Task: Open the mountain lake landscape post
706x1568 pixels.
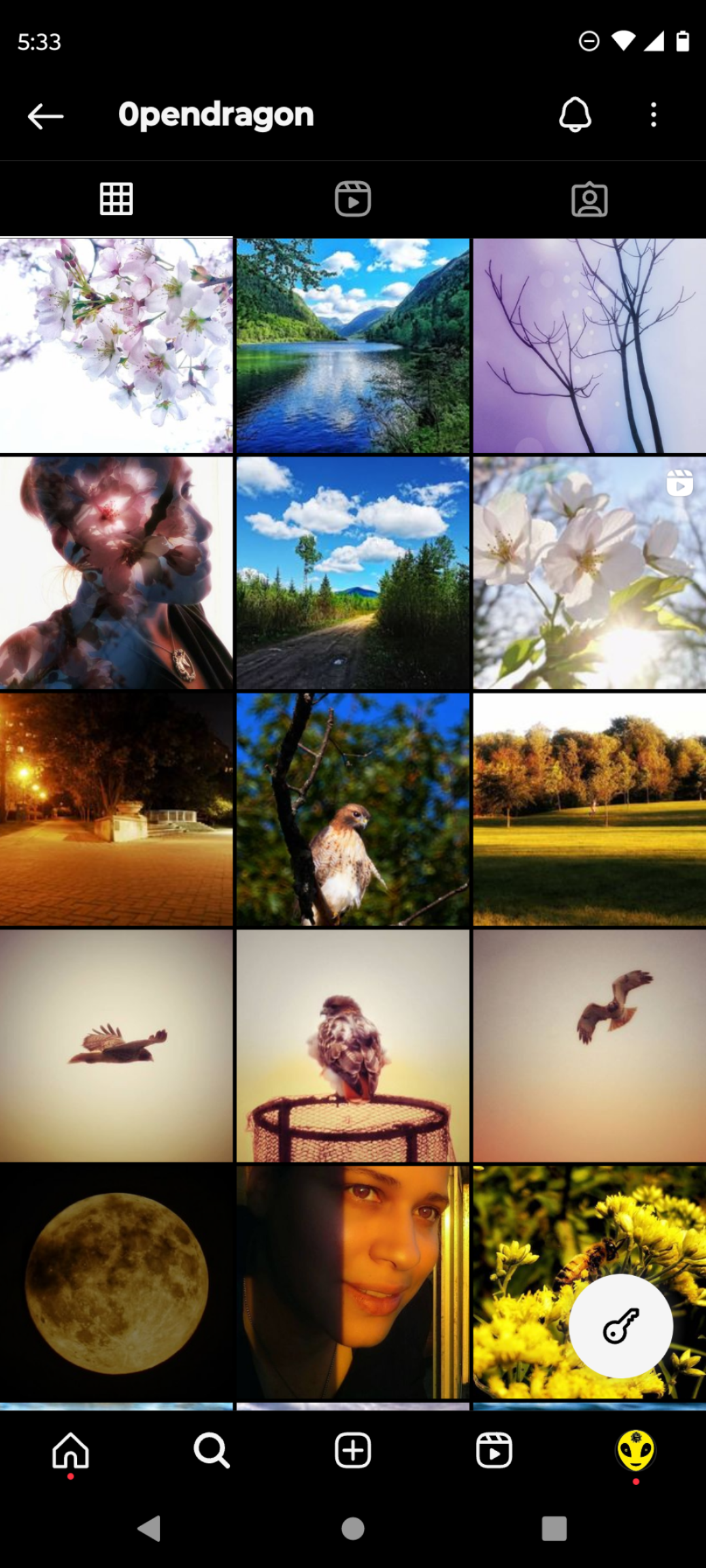Action: pyautogui.click(x=353, y=345)
